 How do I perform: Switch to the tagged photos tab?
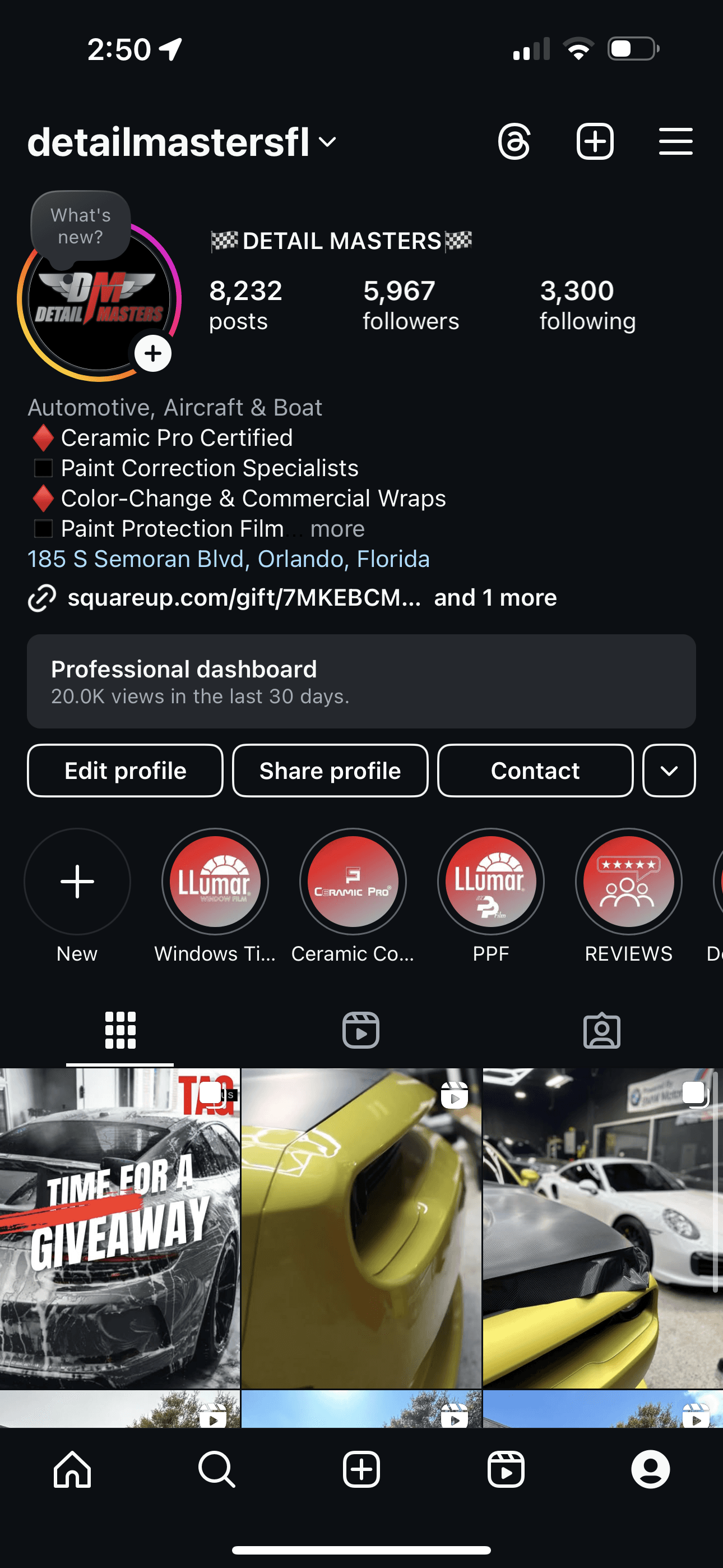tap(601, 1030)
